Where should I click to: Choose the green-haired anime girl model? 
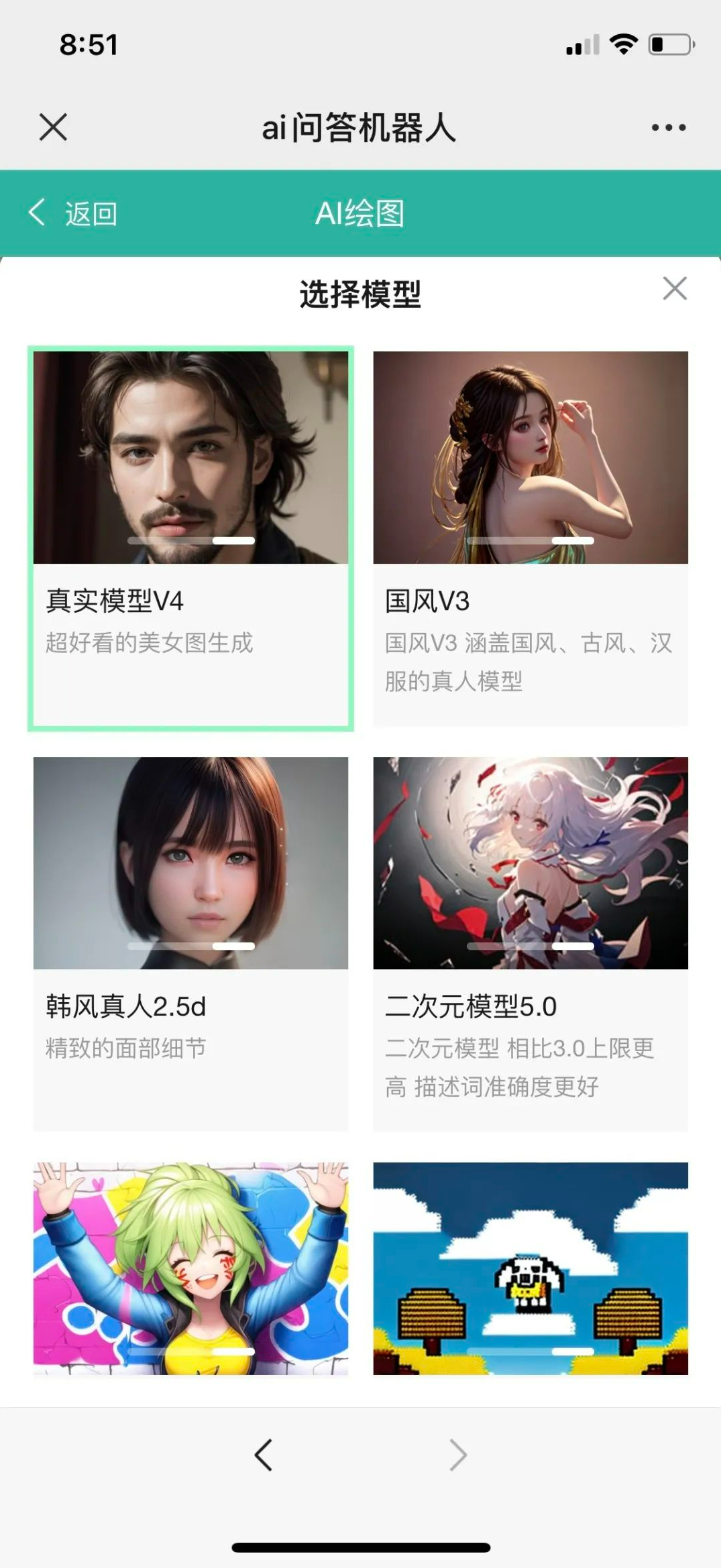190,1268
